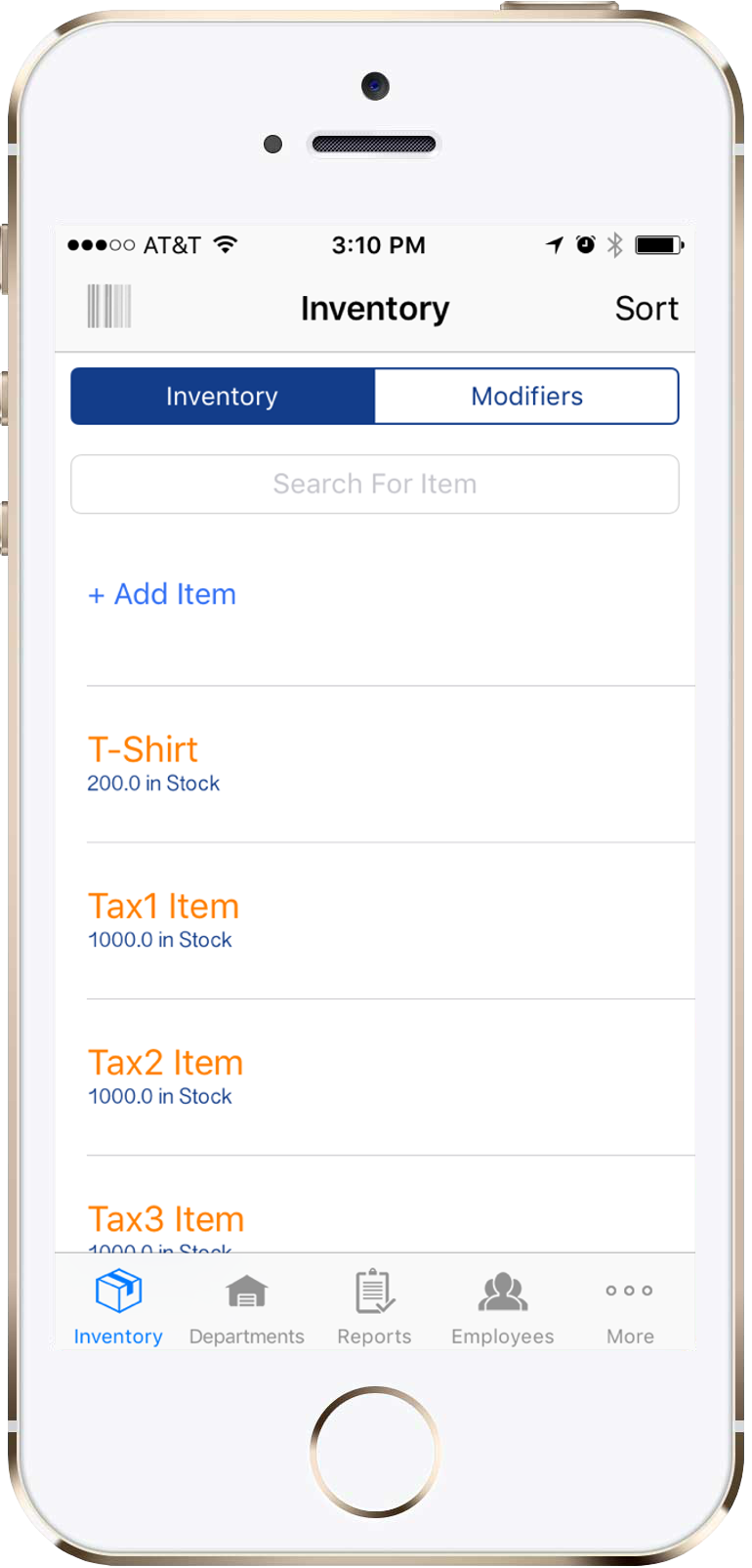752x1568 pixels.
Task: Select the Inventory tab in bottom bar
Action: (118, 1307)
